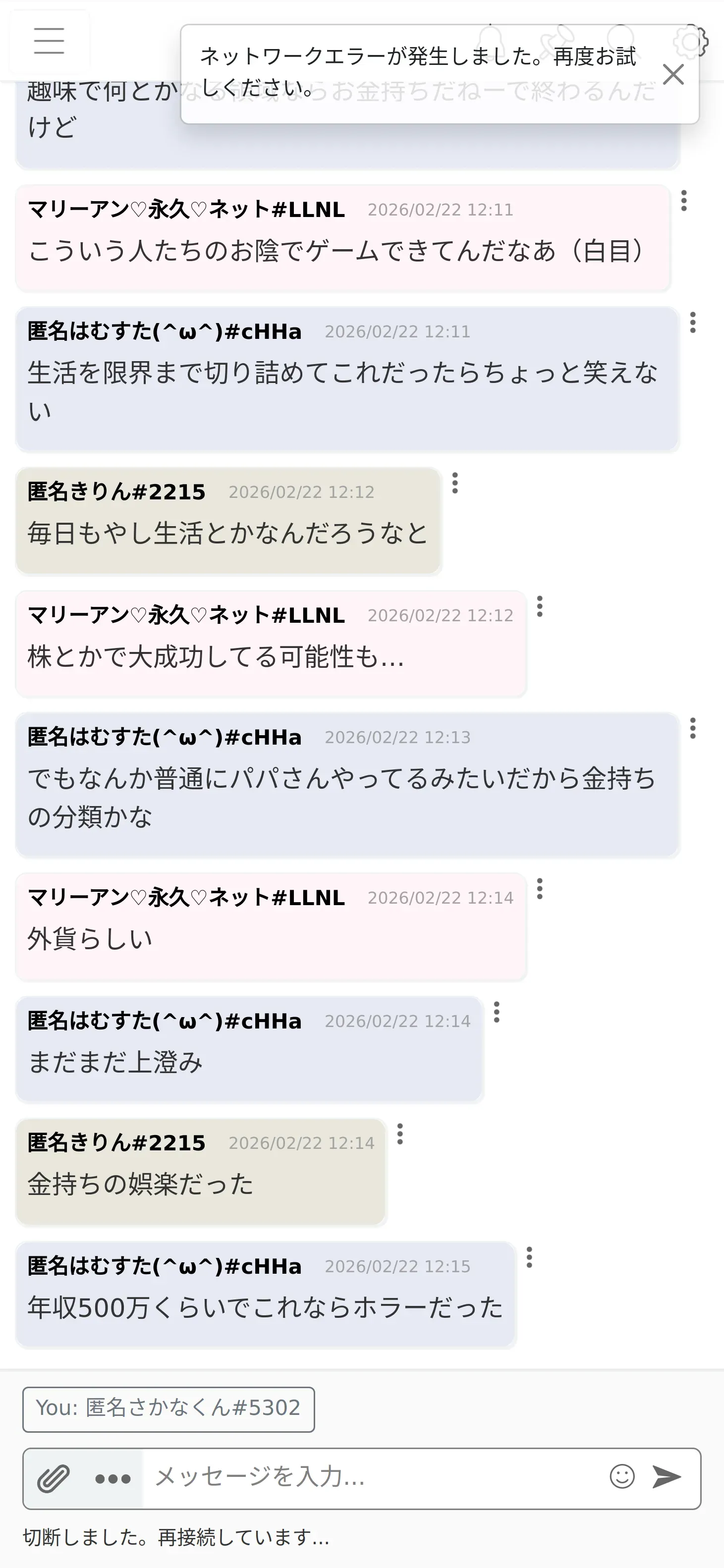Open options for the でもなんか普通に message

click(693, 728)
